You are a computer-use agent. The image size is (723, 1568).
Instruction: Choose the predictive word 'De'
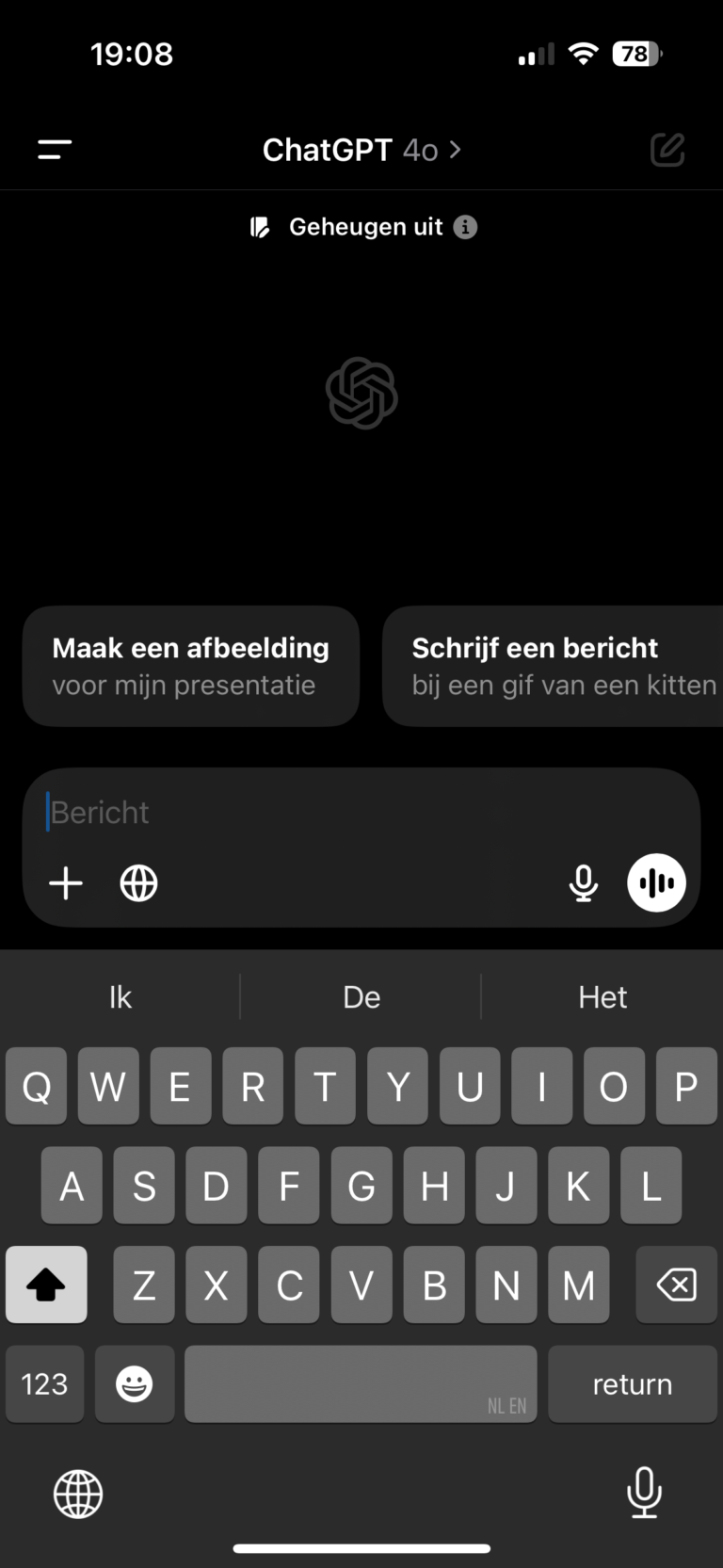(361, 996)
